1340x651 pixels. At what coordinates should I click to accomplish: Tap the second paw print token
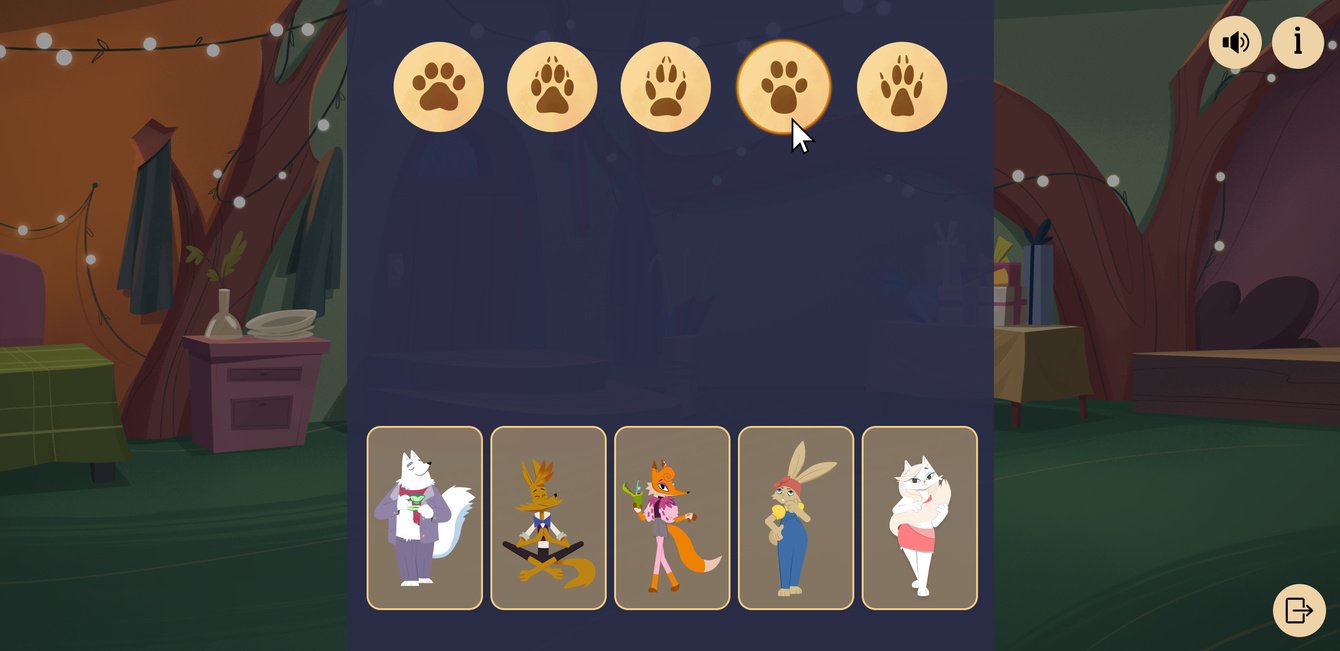pyautogui.click(x=552, y=87)
